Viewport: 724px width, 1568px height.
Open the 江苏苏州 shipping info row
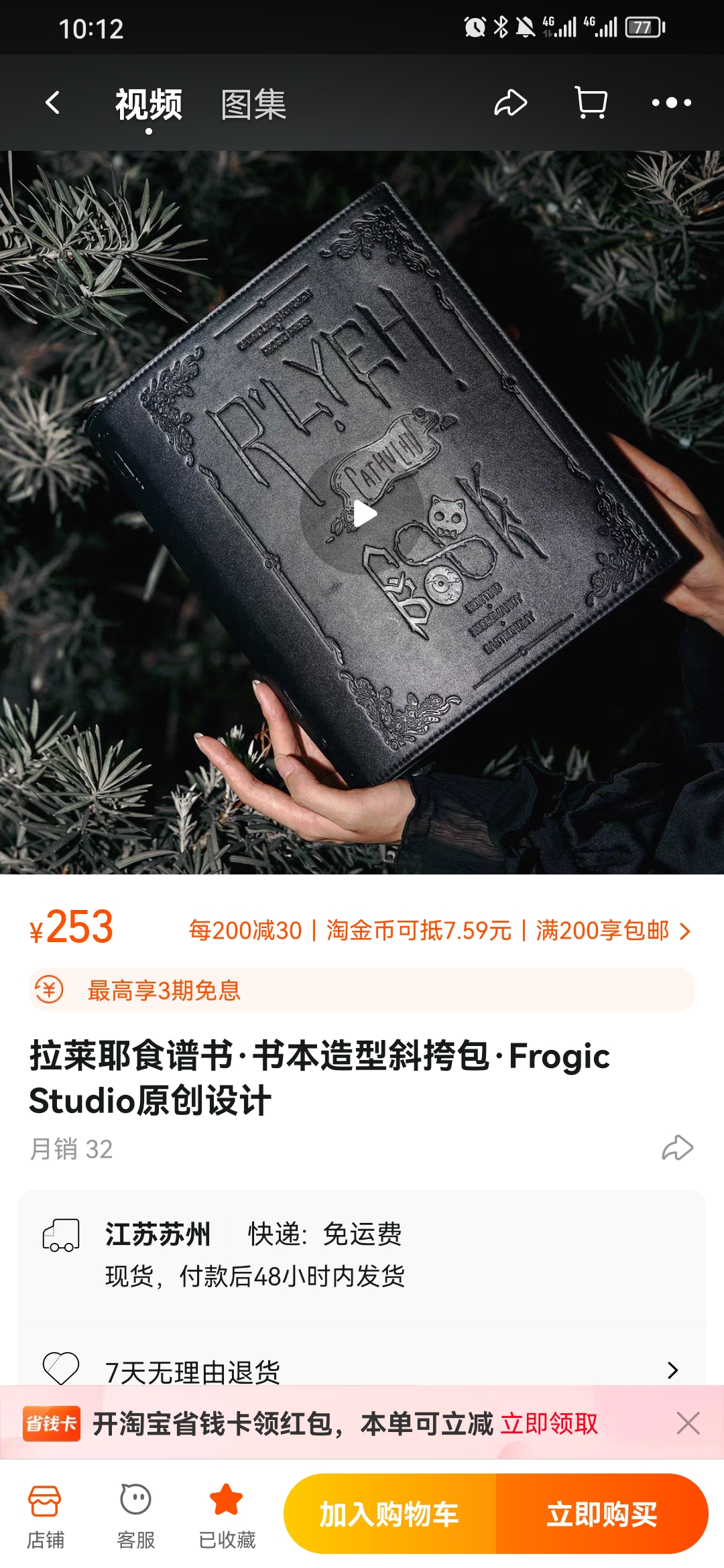(362, 1254)
